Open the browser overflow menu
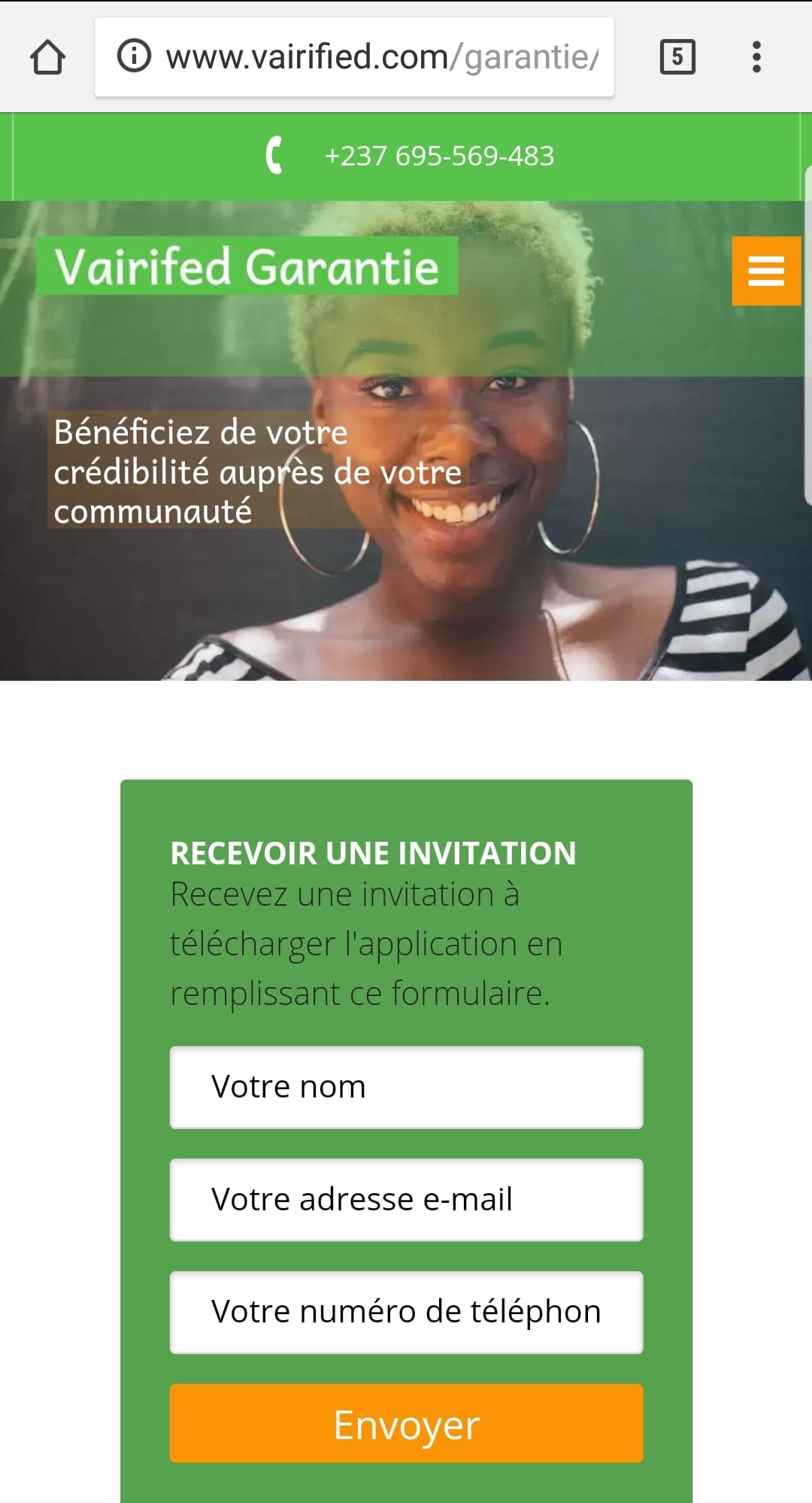 coord(756,57)
